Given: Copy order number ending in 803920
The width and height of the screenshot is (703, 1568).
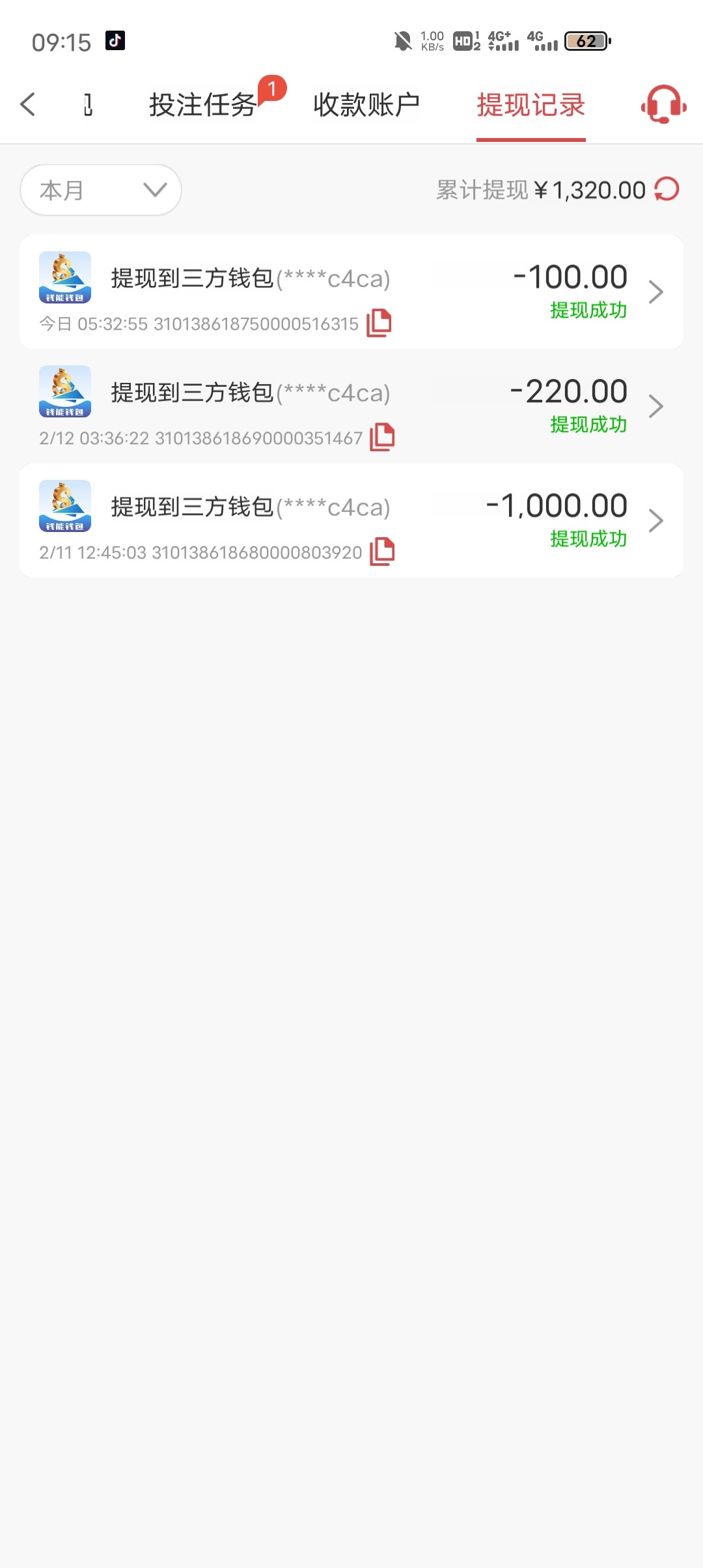Looking at the screenshot, I should click(x=382, y=552).
